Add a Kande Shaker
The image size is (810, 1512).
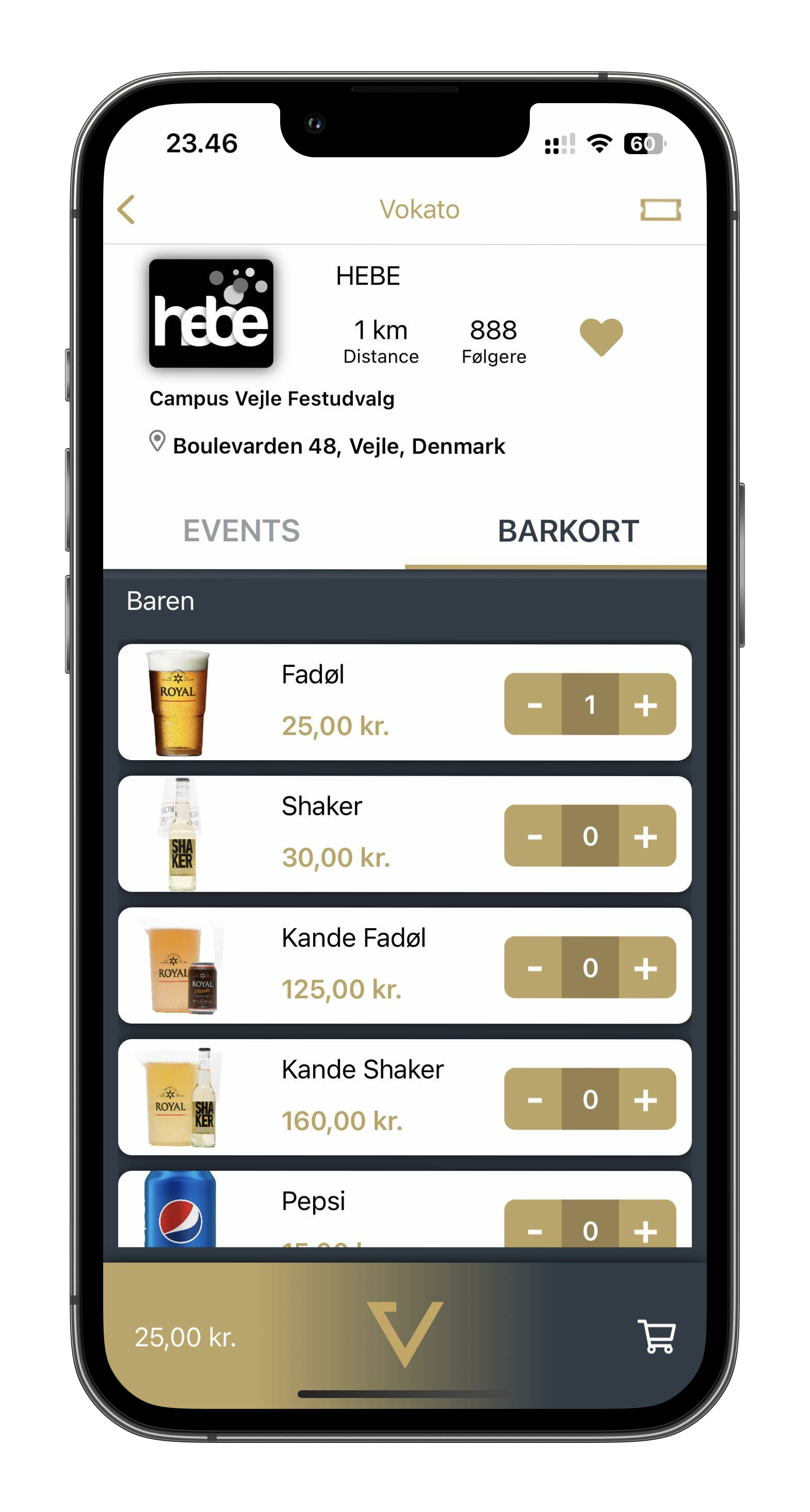point(645,1099)
